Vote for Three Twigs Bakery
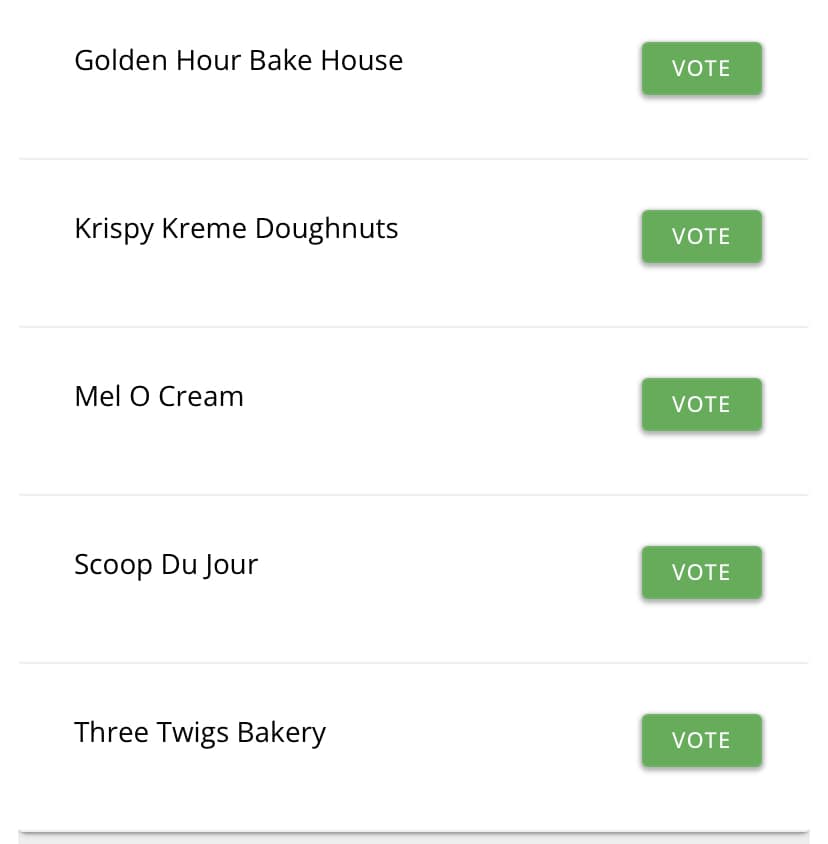The height and width of the screenshot is (844, 828). pos(701,740)
